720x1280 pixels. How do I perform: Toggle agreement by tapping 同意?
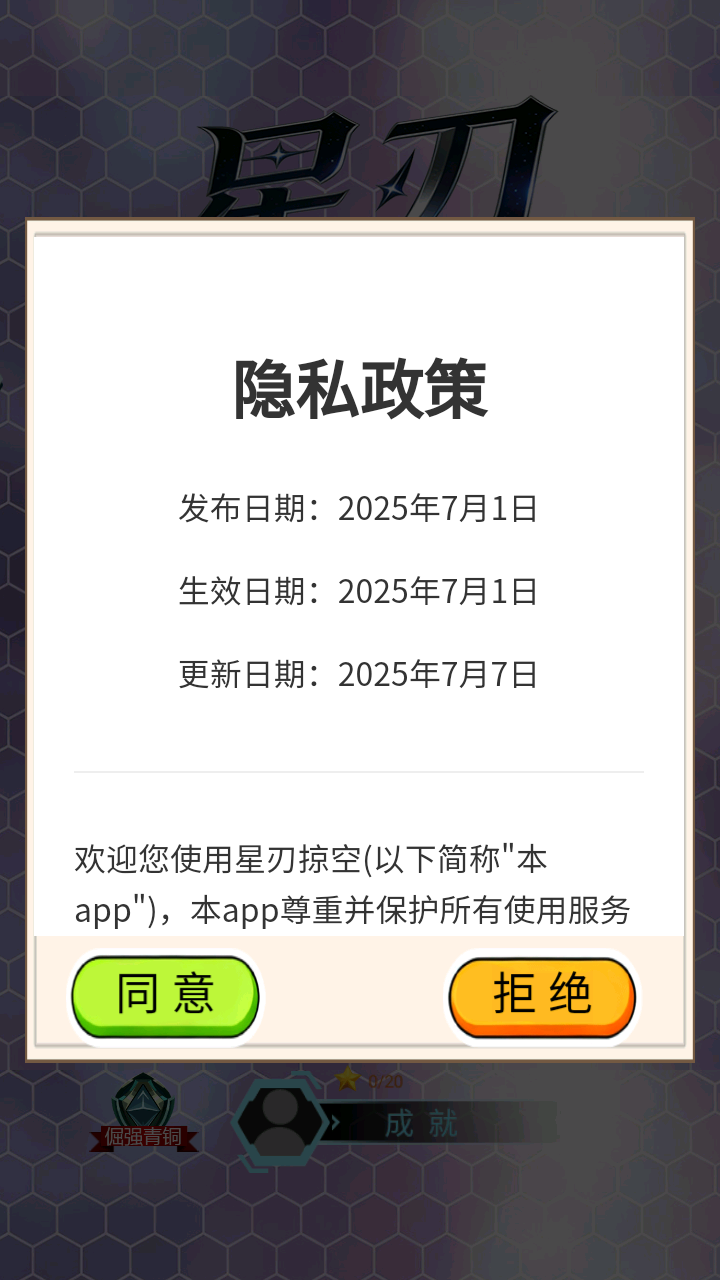click(165, 995)
